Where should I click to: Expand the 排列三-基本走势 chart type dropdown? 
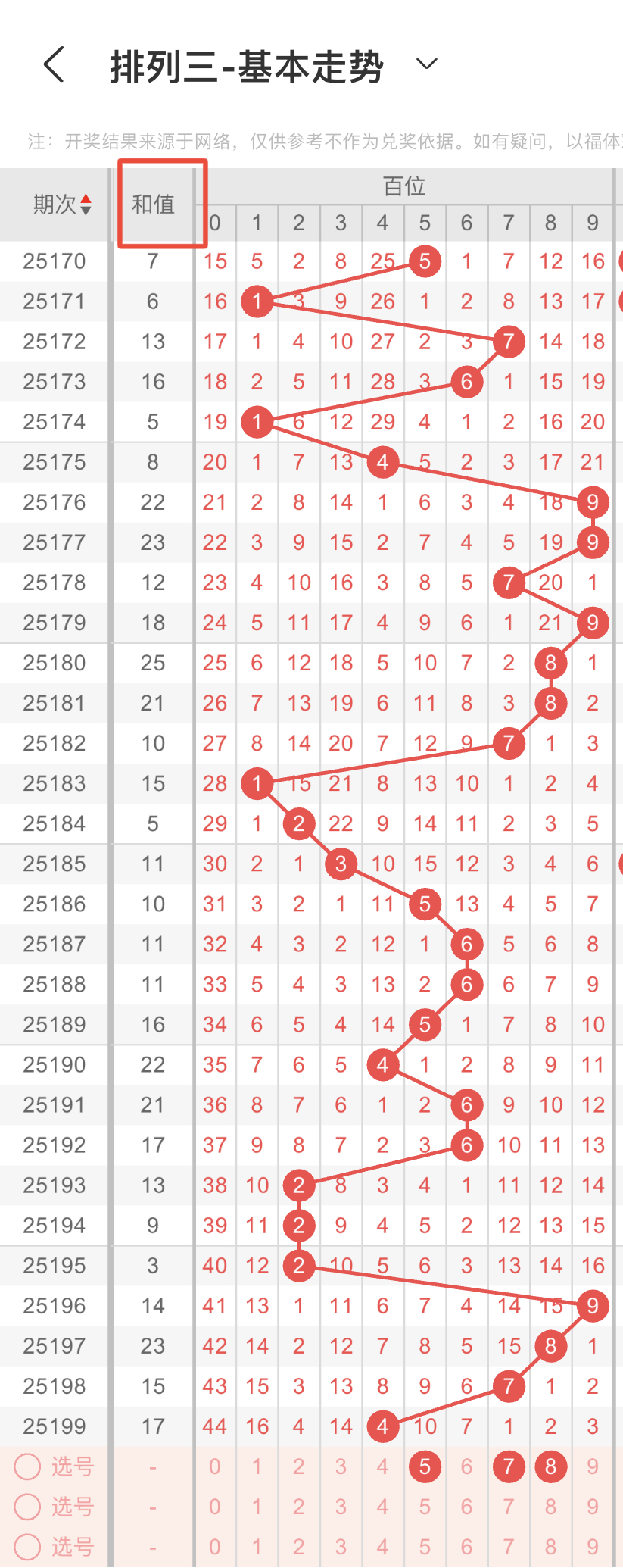point(427,64)
